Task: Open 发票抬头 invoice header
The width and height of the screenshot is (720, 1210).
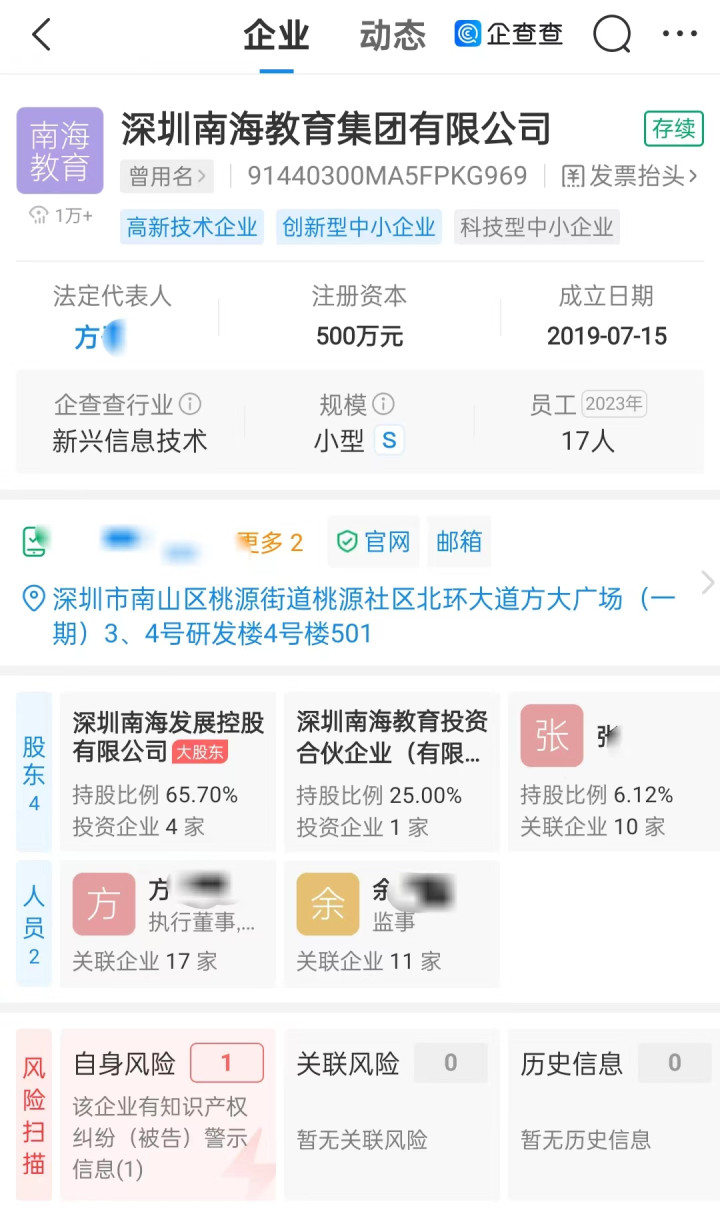Action: [x=629, y=177]
